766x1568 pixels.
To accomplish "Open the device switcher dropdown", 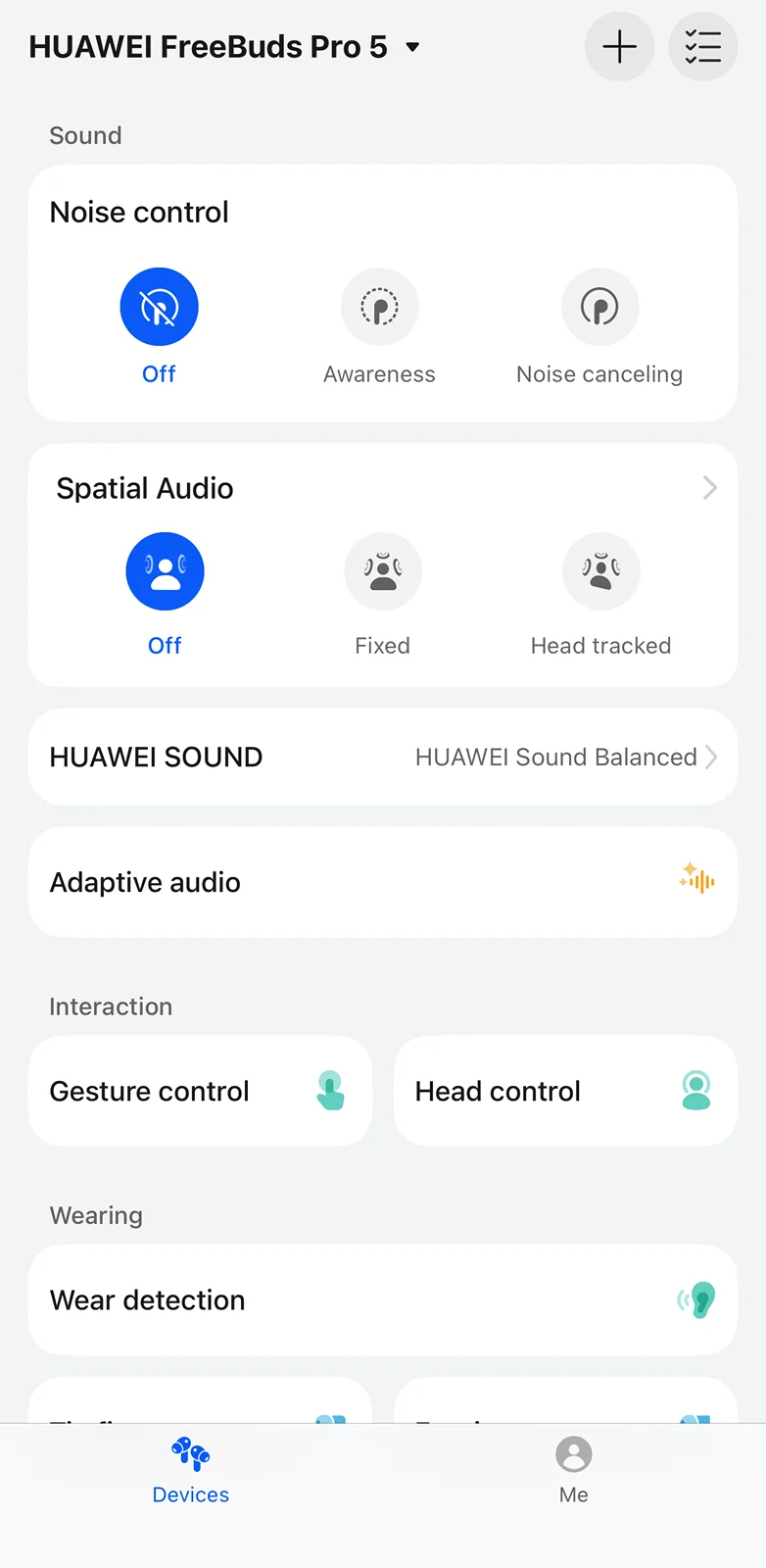I will pyautogui.click(x=412, y=47).
